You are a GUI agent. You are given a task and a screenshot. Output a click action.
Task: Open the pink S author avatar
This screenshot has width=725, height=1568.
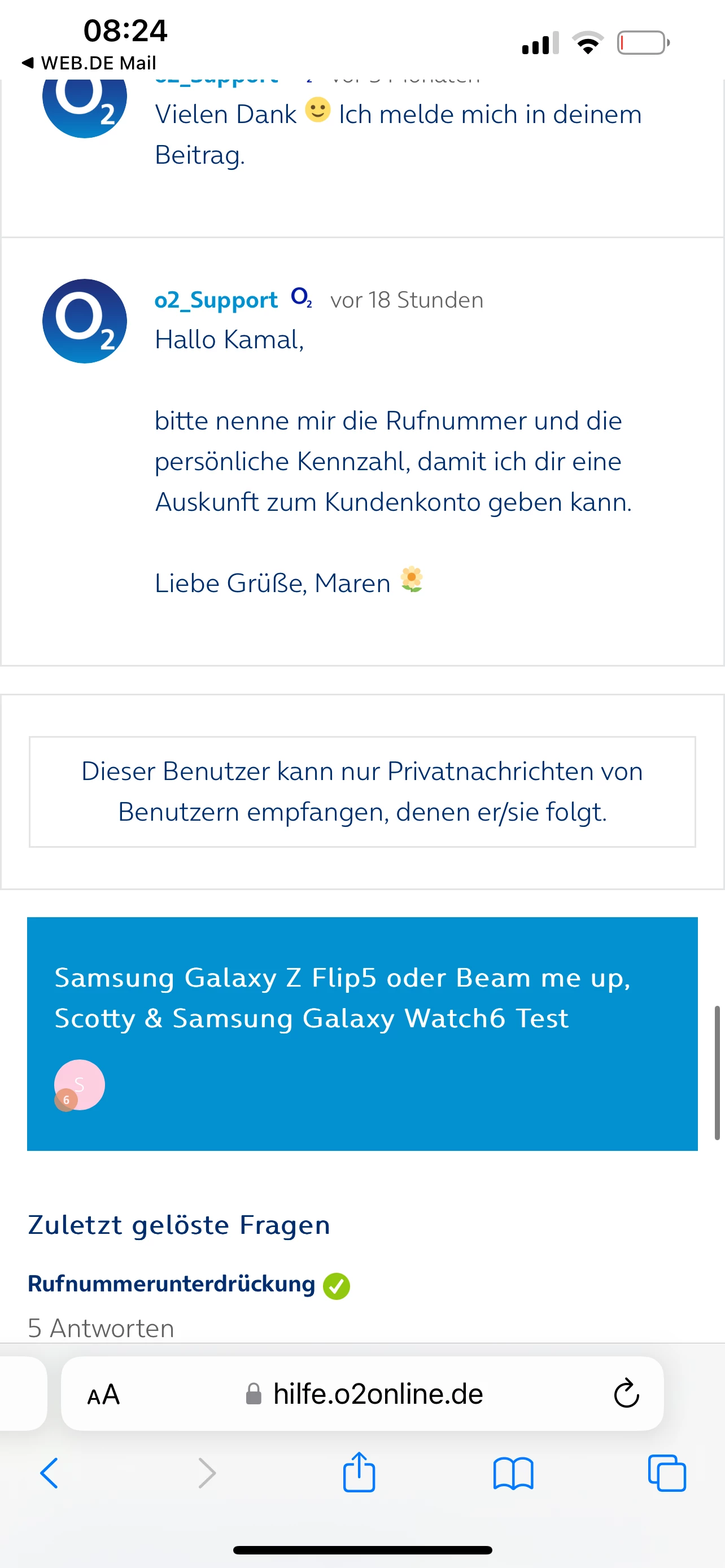pyautogui.click(x=80, y=1085)
